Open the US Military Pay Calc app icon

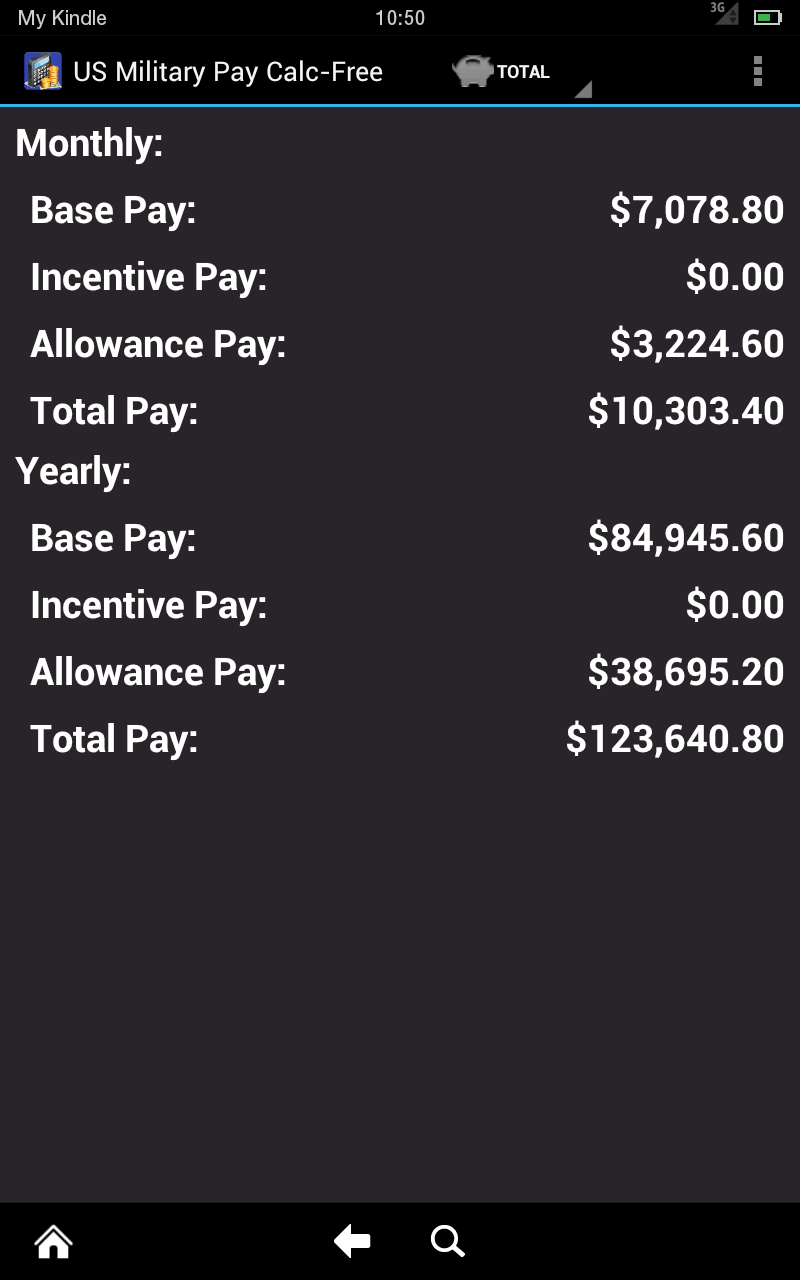pyautogui.click(x=40, y=71)
